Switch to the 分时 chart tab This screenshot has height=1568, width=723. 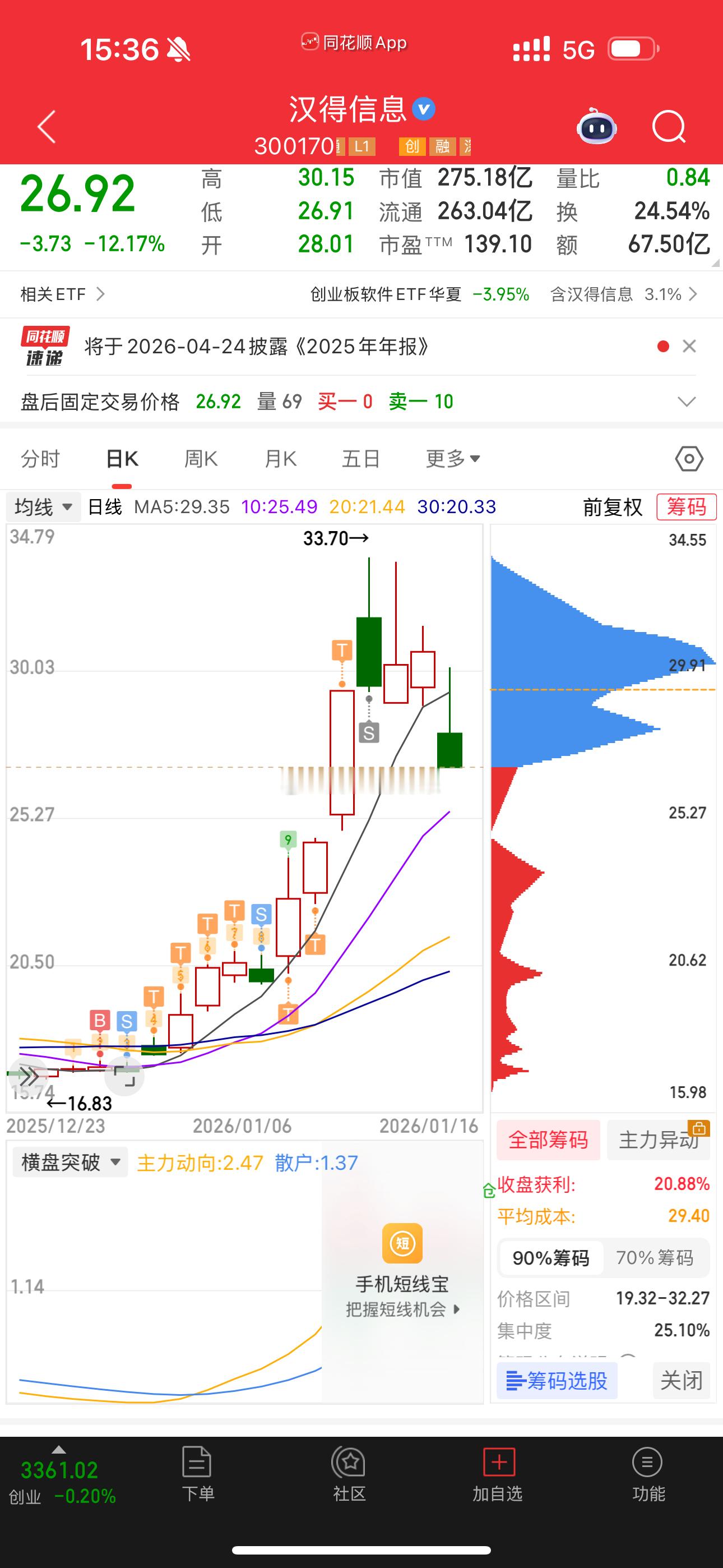coord(40,458)
